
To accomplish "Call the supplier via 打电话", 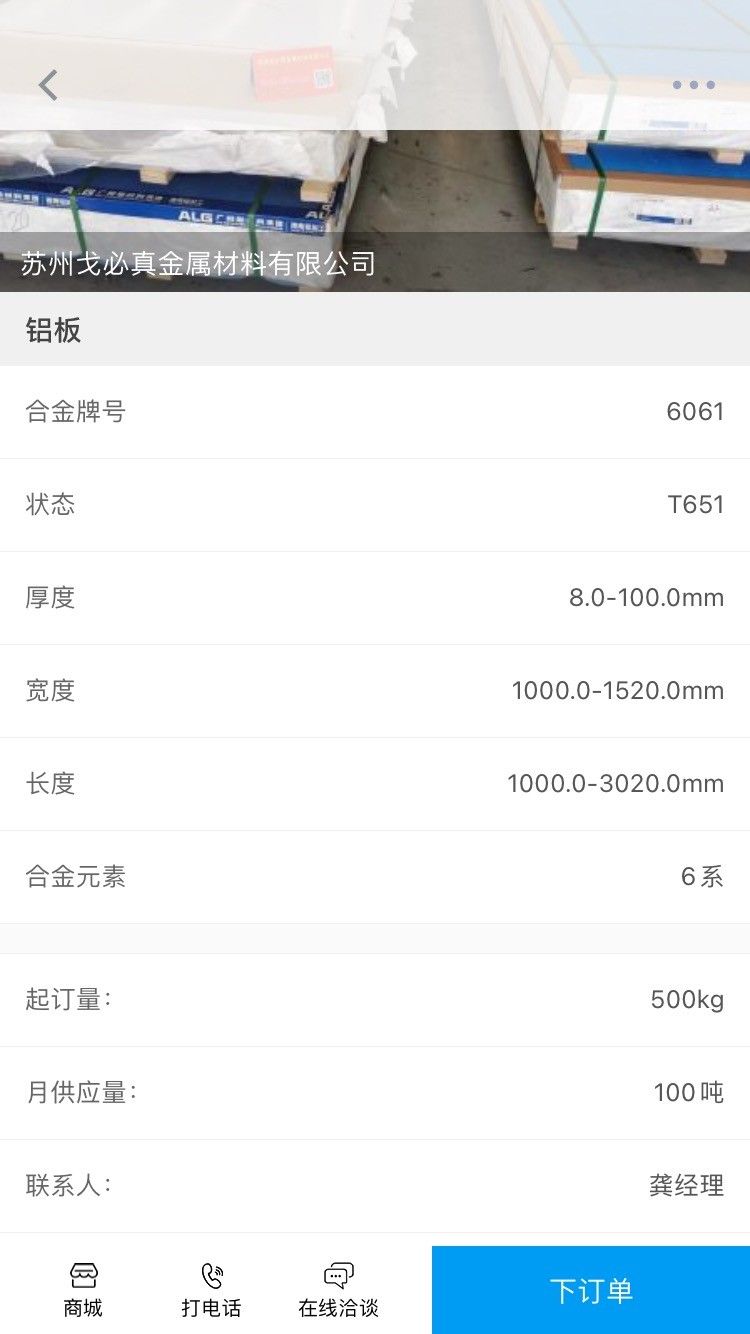I will pos(211,1289).
